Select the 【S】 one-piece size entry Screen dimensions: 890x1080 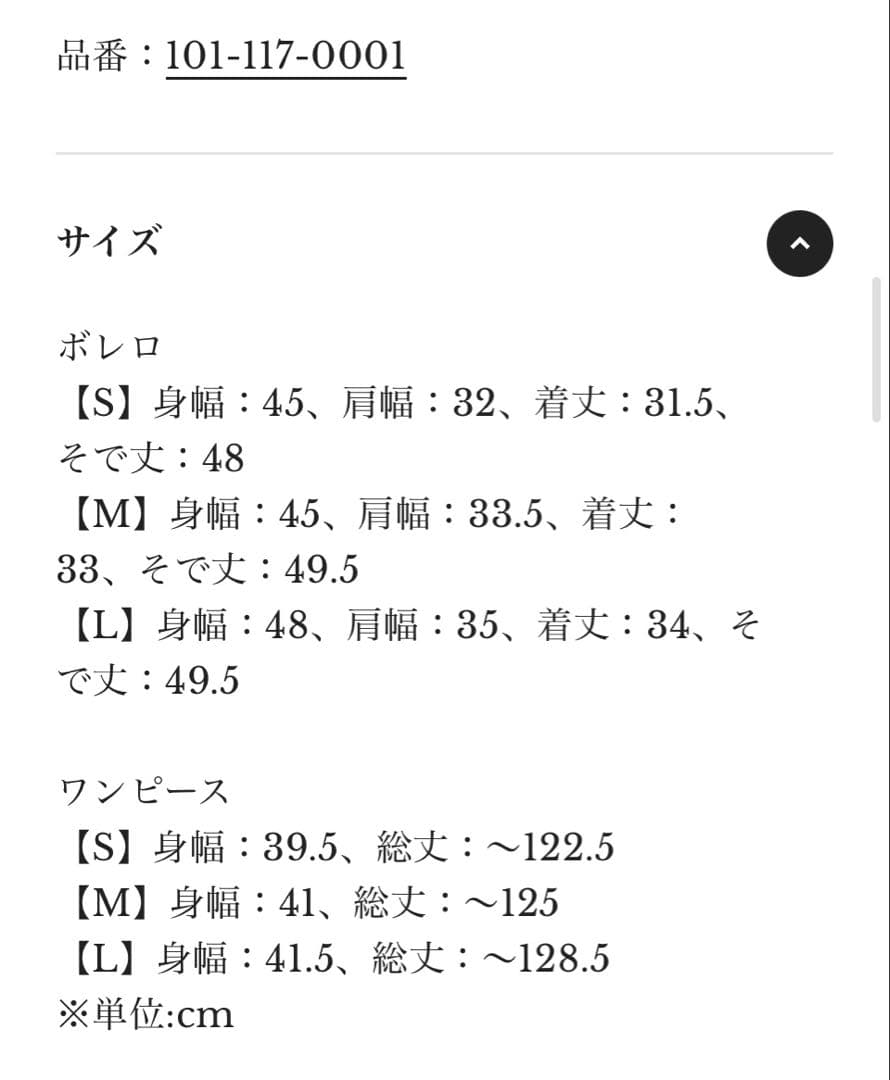[x=335, y=846]
